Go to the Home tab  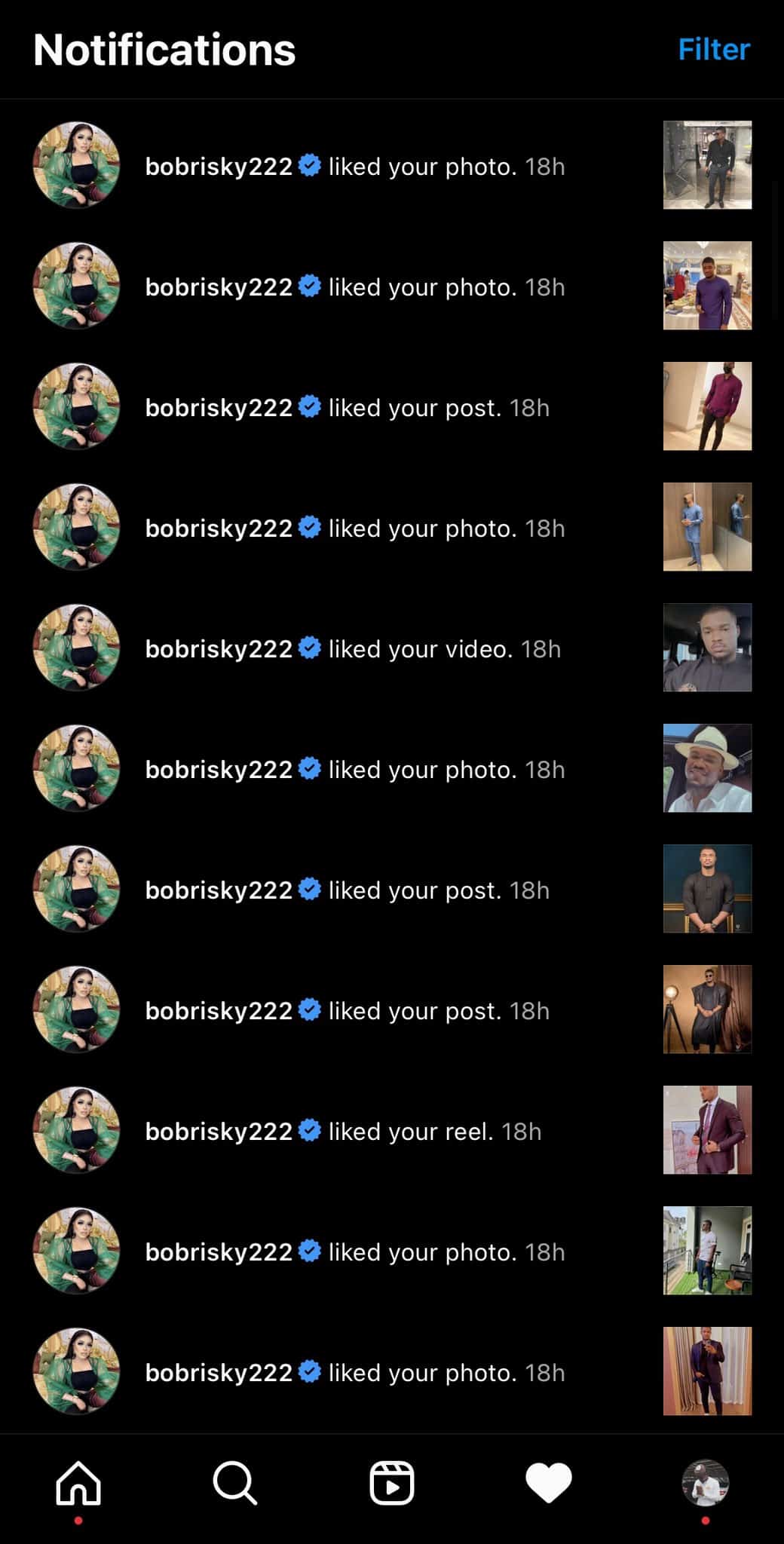pos(78,1483)
